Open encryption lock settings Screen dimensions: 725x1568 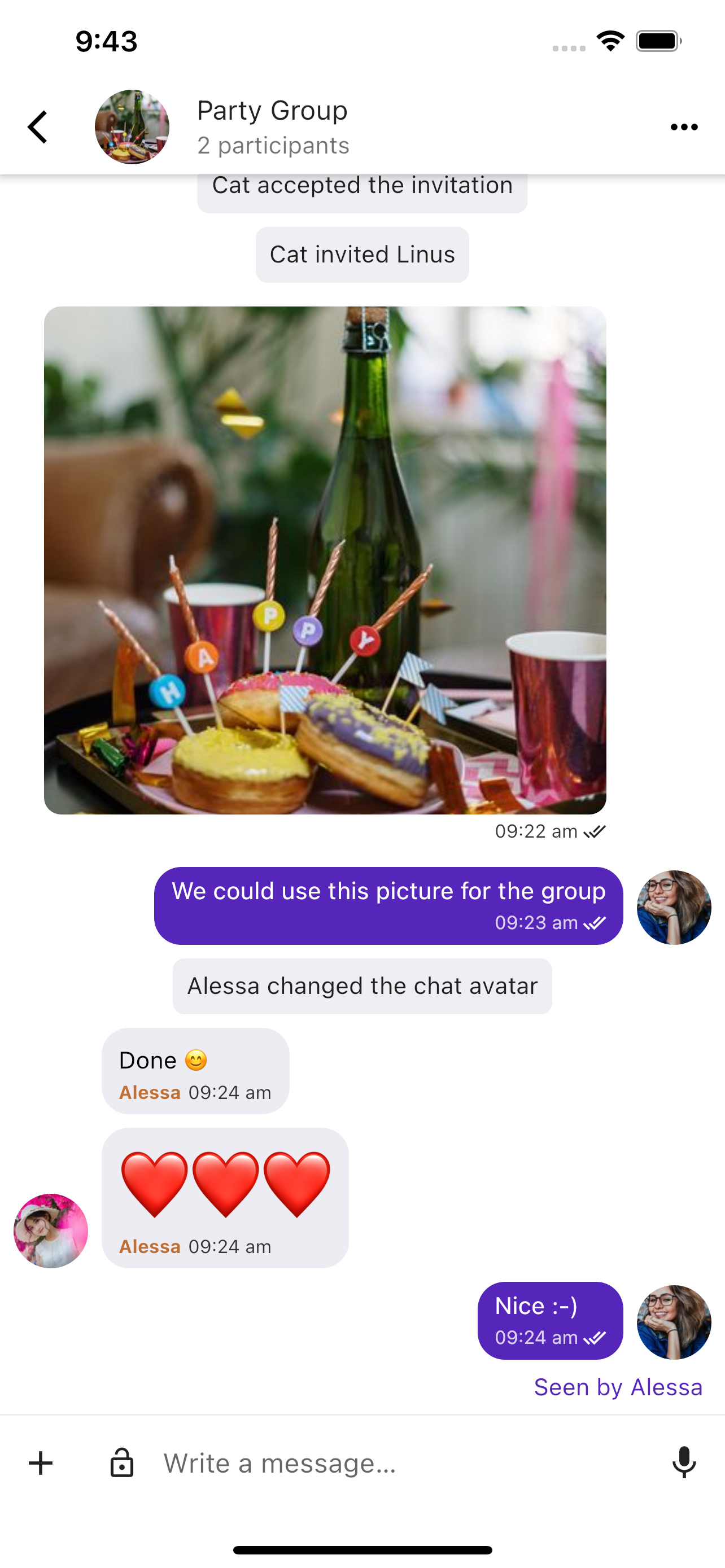pos(122,1462)
